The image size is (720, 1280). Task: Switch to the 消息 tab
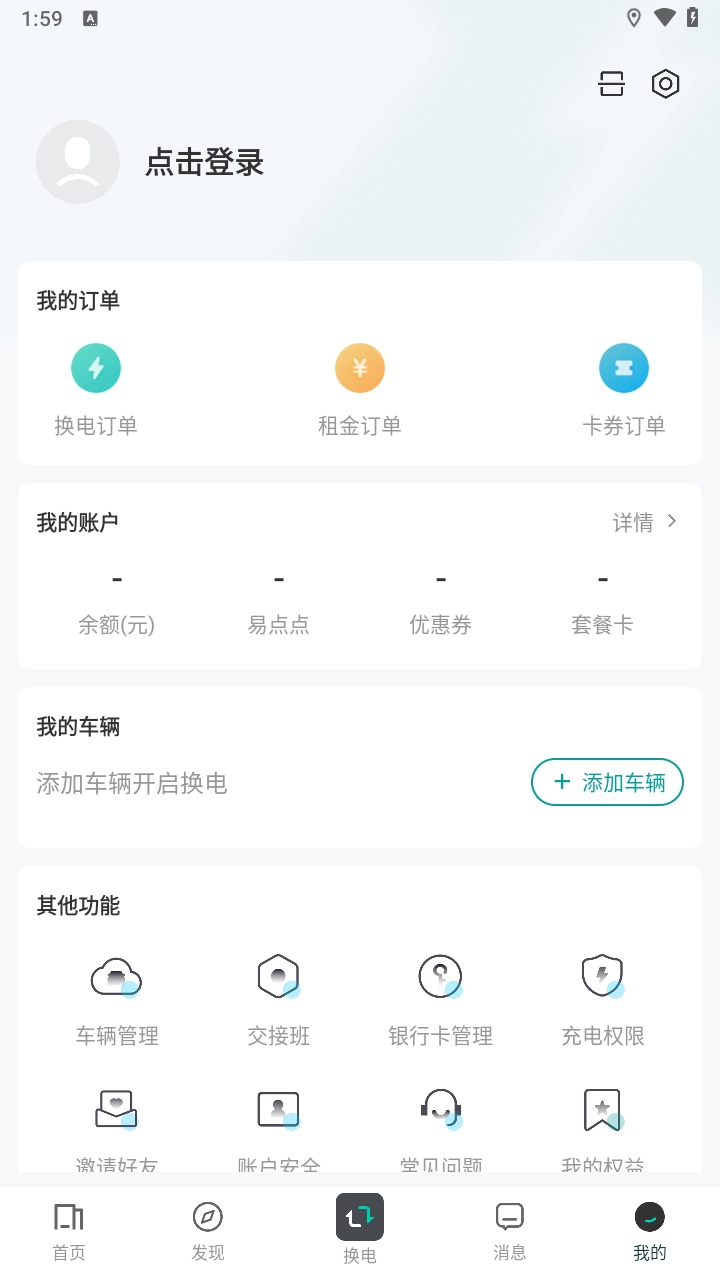click(510, 1232)
